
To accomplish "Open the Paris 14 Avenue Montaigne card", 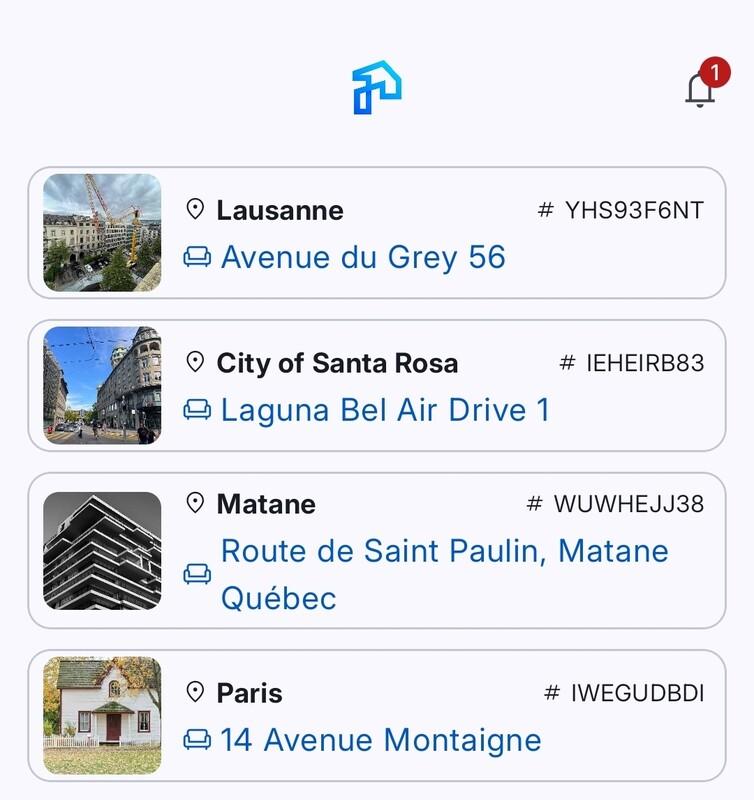I will [x=376, y=715].
